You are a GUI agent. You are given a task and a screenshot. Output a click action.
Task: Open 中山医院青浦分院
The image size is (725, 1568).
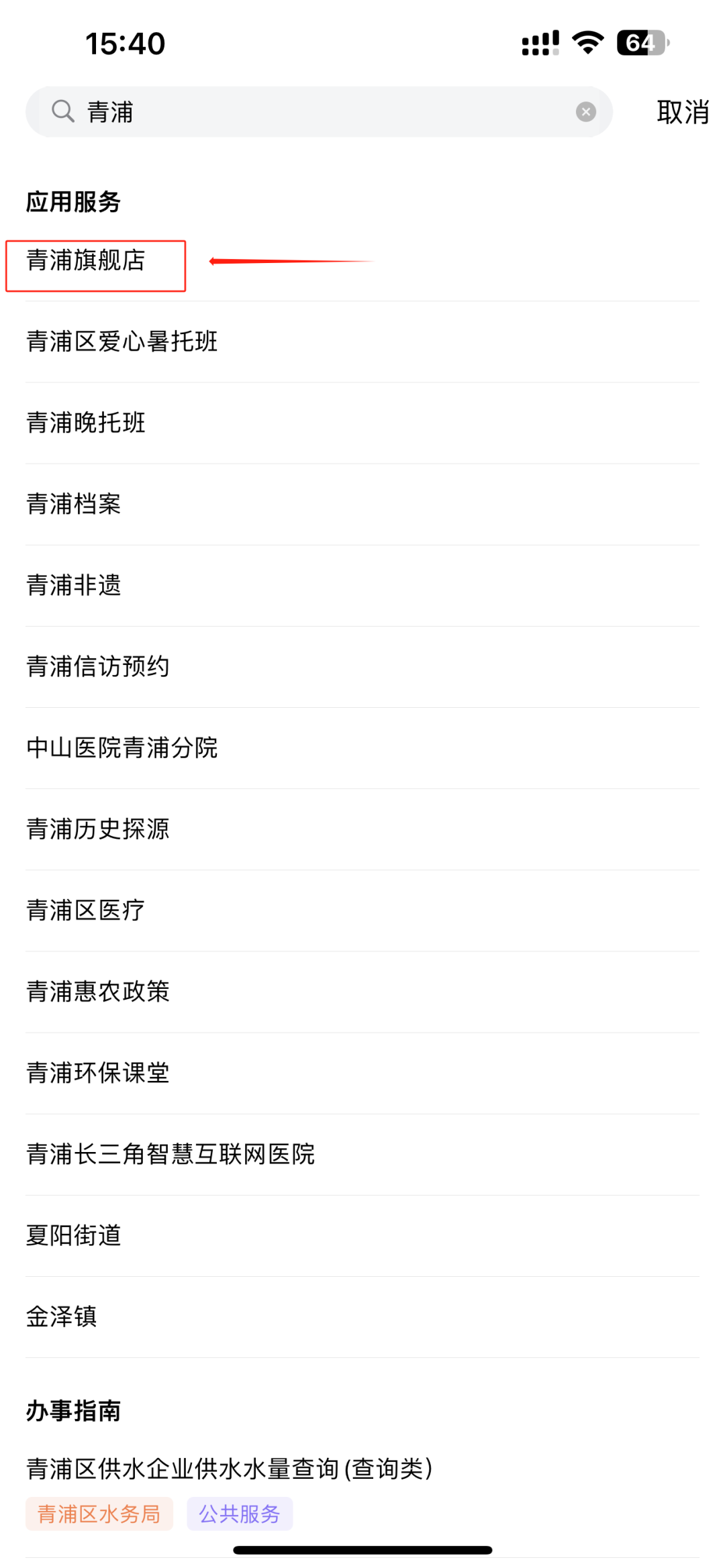122,747
